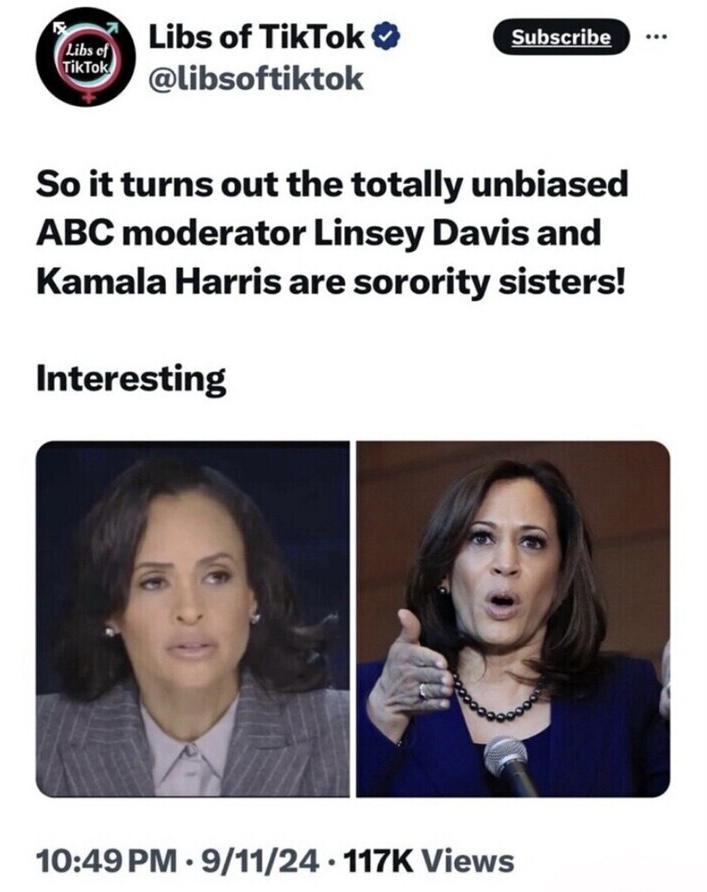Open the Libs of TikTok profile picture
The width and height of the screenshot is (707, 892).
(85, 56)
